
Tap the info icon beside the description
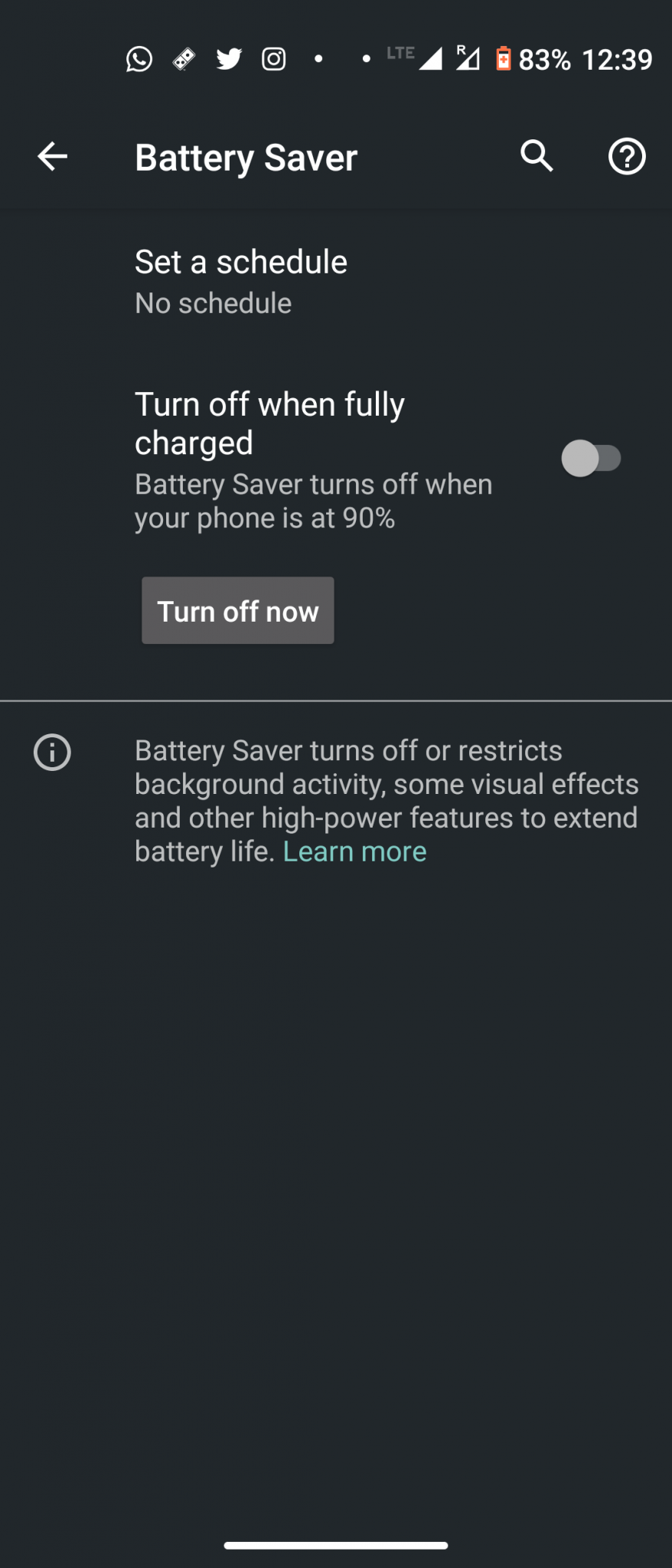coord(51,752)
